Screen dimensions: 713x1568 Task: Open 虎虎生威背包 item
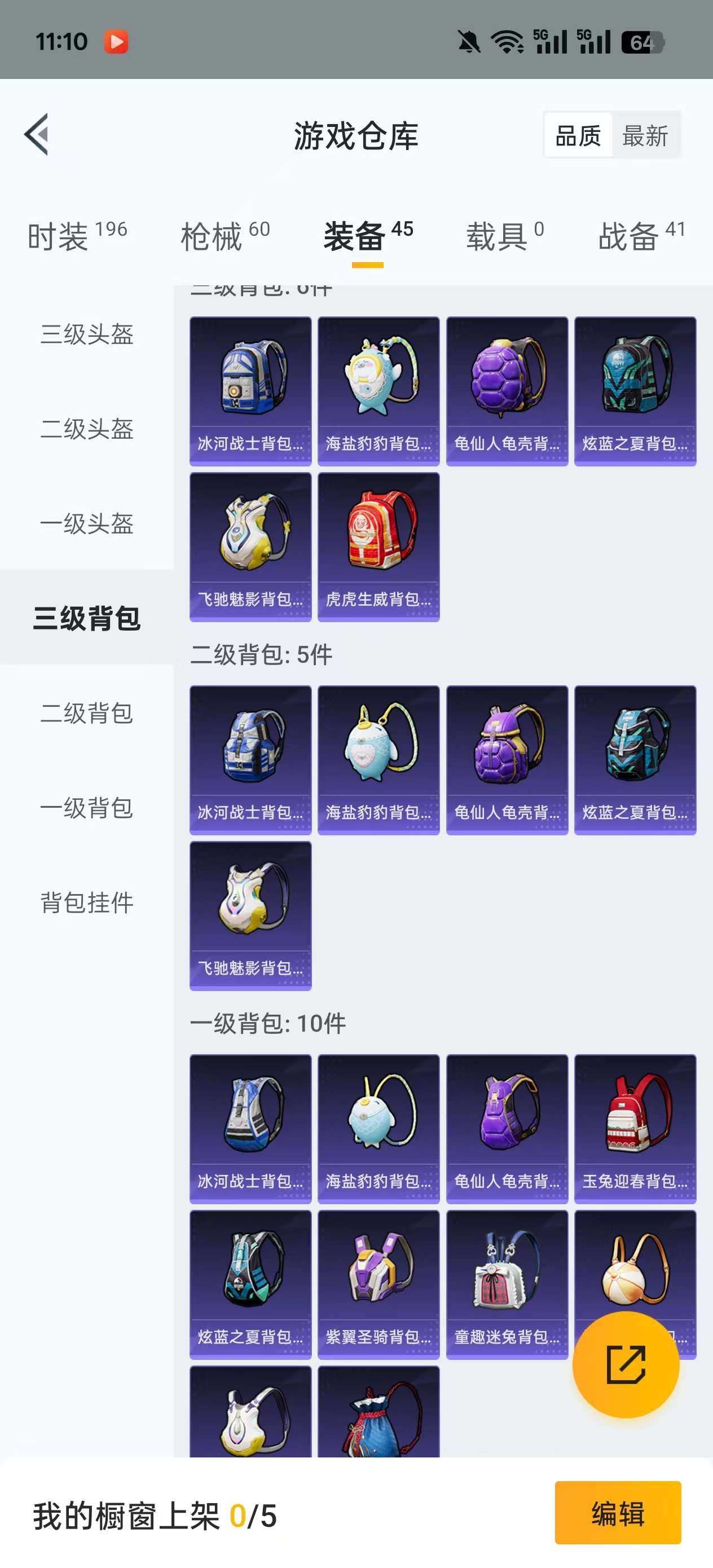point(378,547)
